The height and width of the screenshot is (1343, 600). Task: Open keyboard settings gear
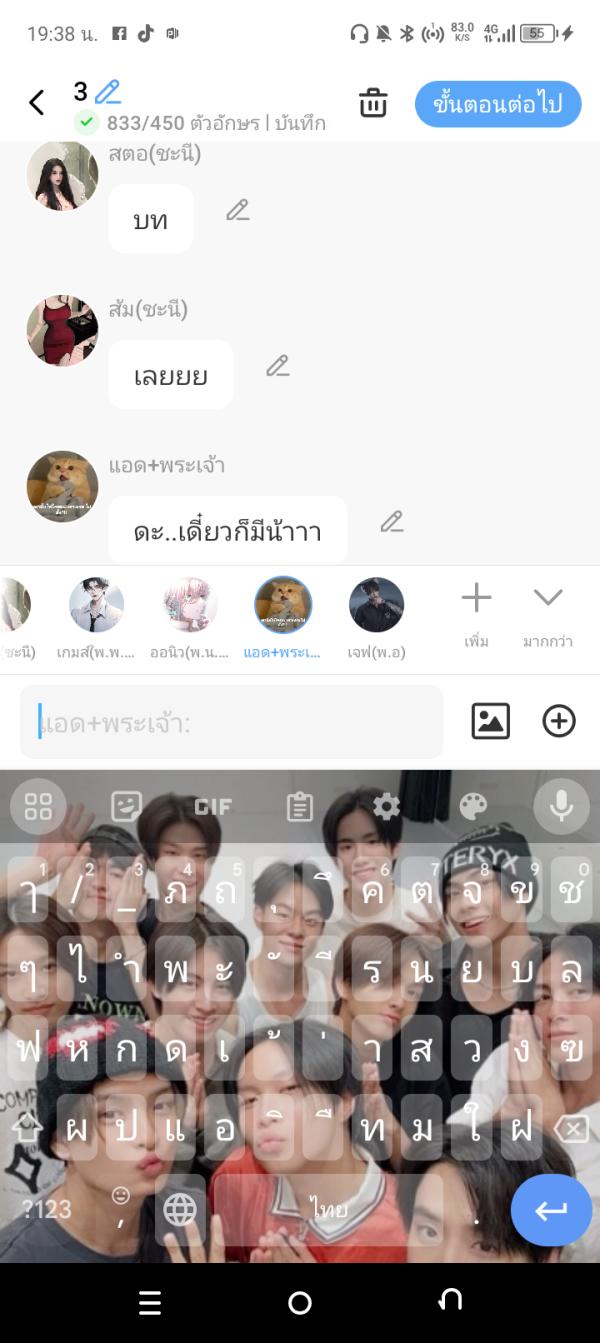coord(386,807)
